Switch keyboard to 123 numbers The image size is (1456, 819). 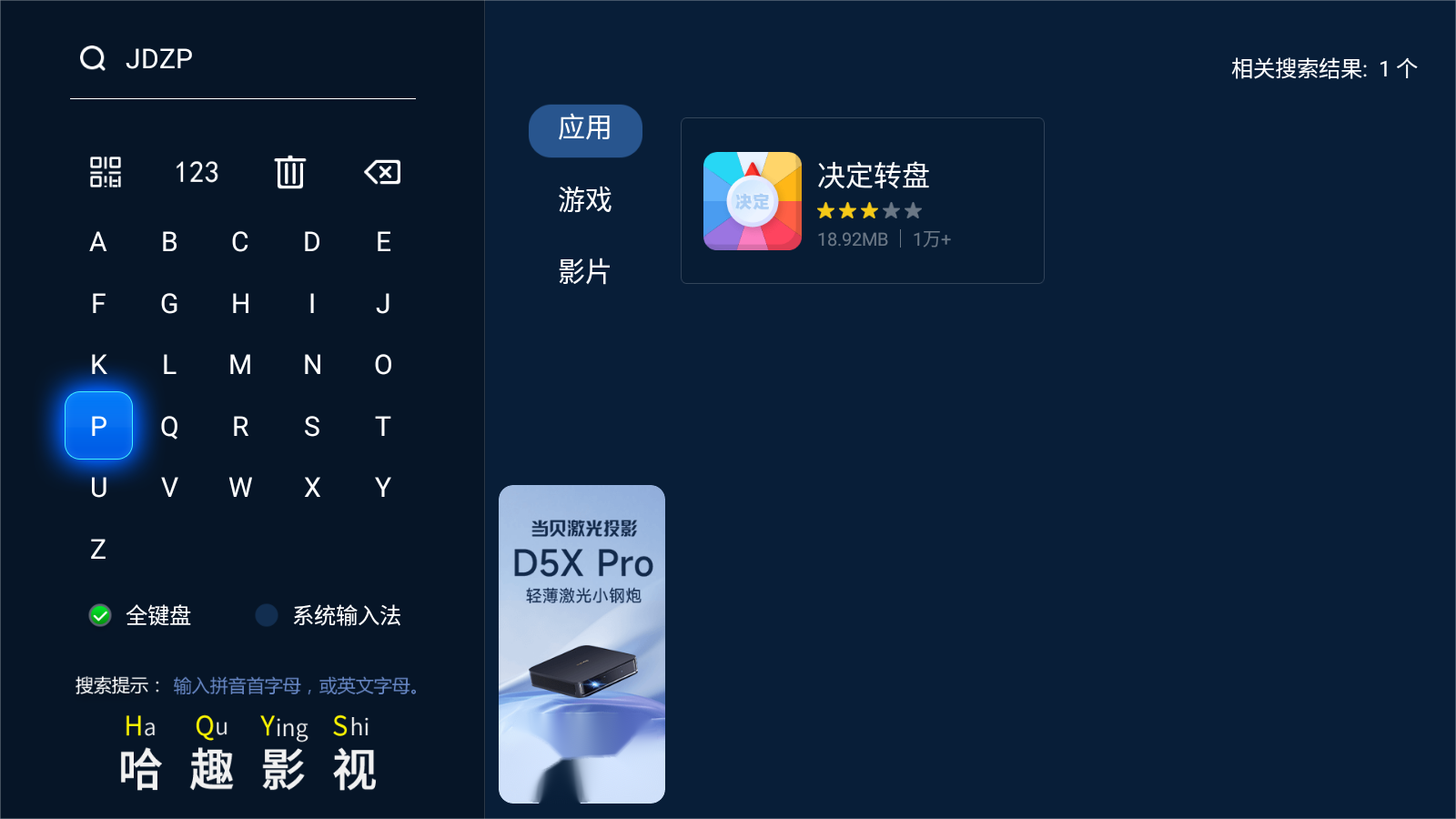pos(197,172)
